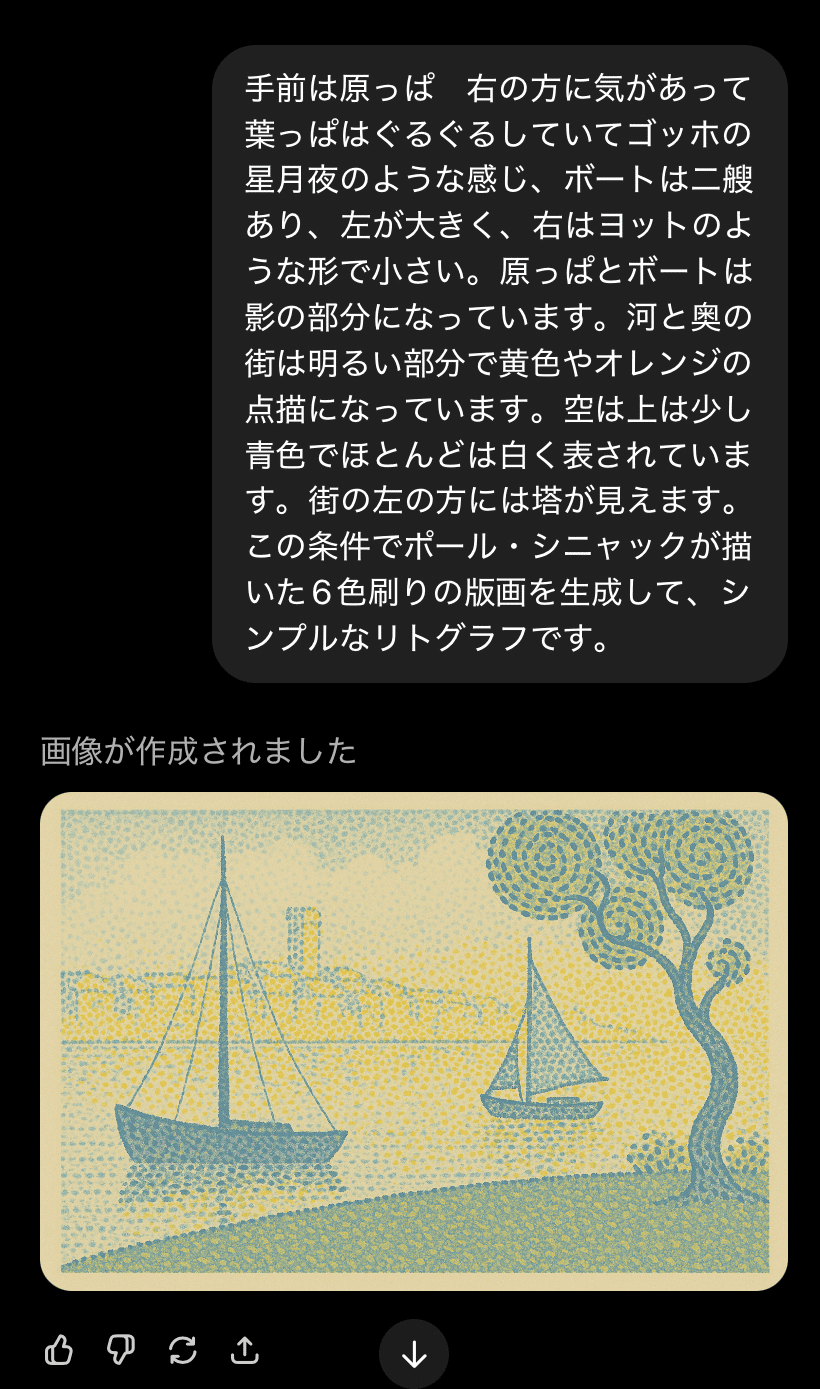Viewport: 820px width, 1389px height.
Task: Give negative feedback with the thumbs-down icon
Action: tap(120, 1351)
